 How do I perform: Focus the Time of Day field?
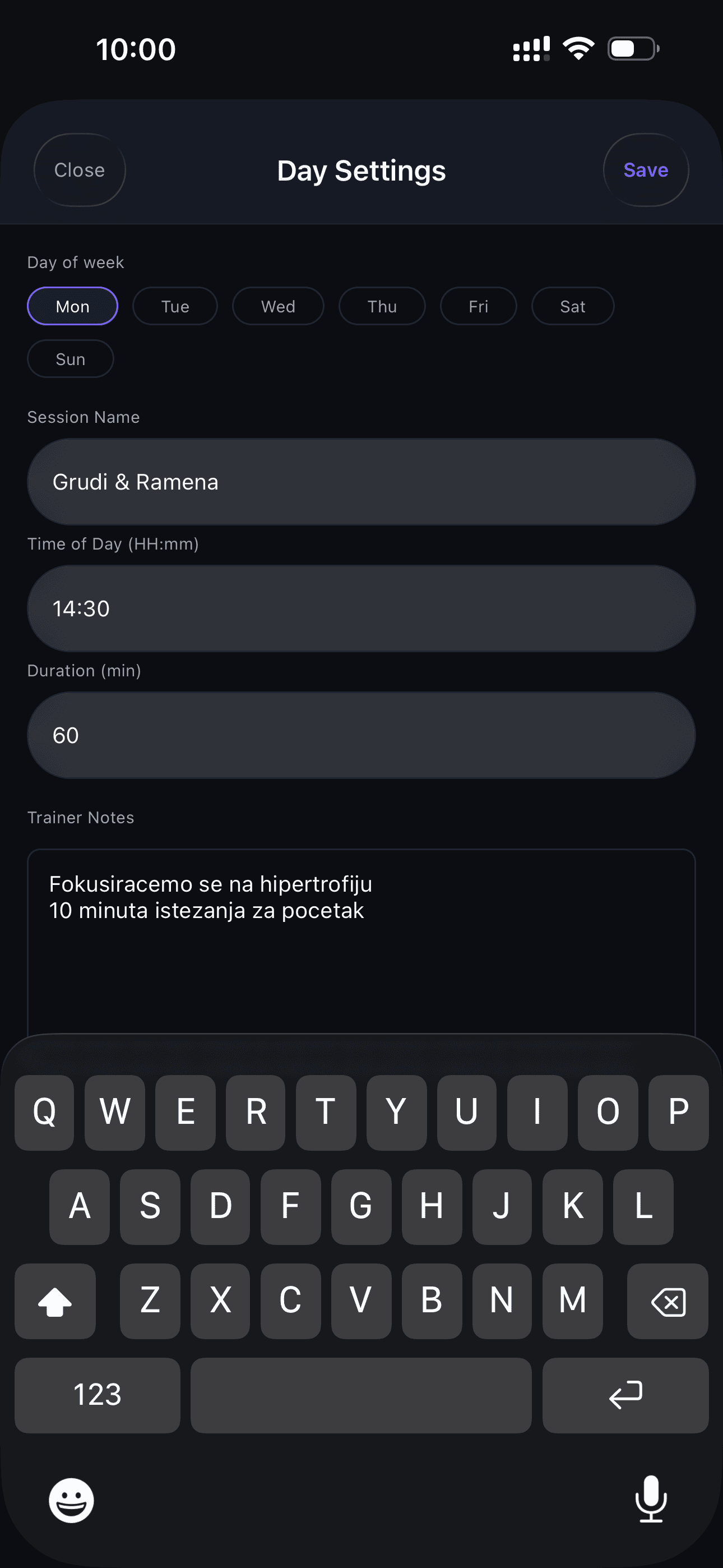click(361, 608)
